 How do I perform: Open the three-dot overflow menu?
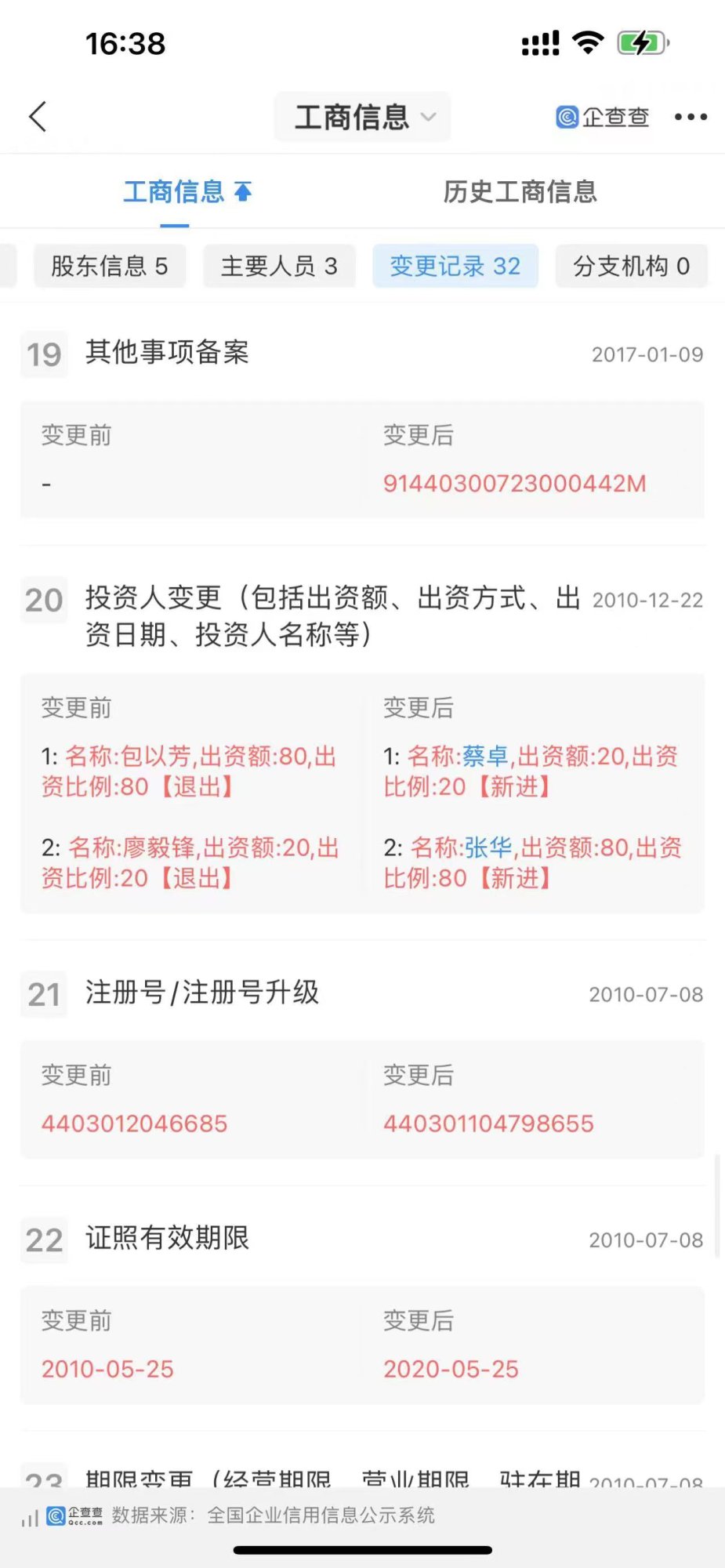click(x=691, y=117)
